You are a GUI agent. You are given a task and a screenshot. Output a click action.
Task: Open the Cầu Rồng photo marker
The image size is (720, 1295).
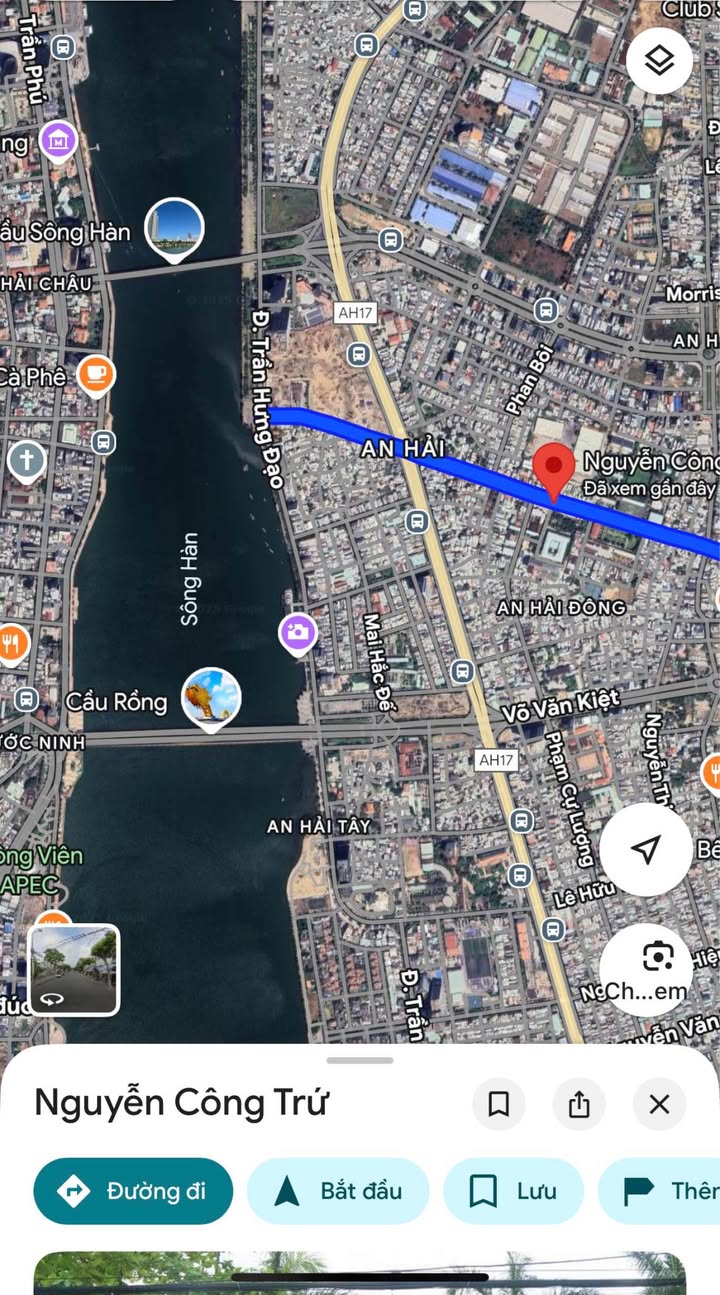[x=211, y=699]
